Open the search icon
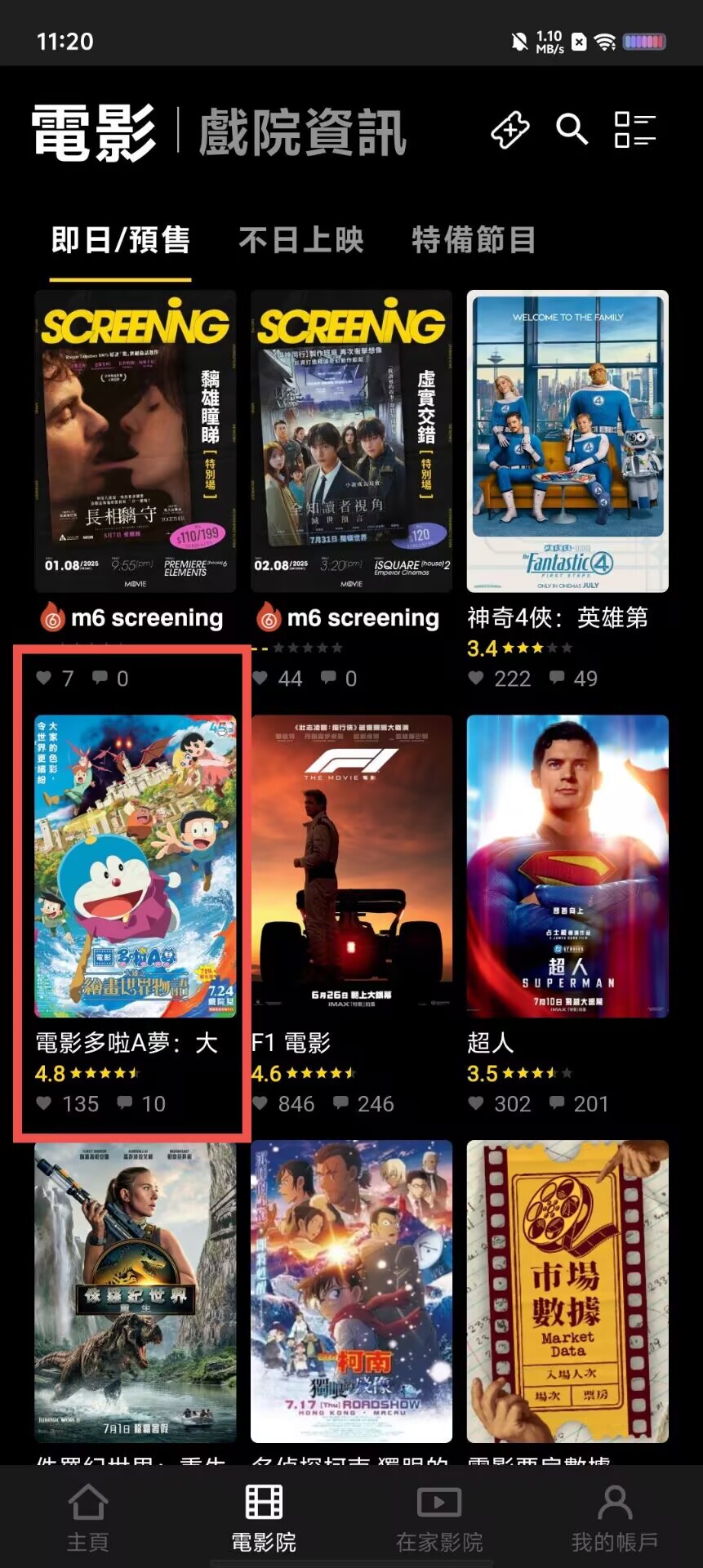The width and height of the screenshot is (703, 1568). pyautogui.click(x=572, y=130)
